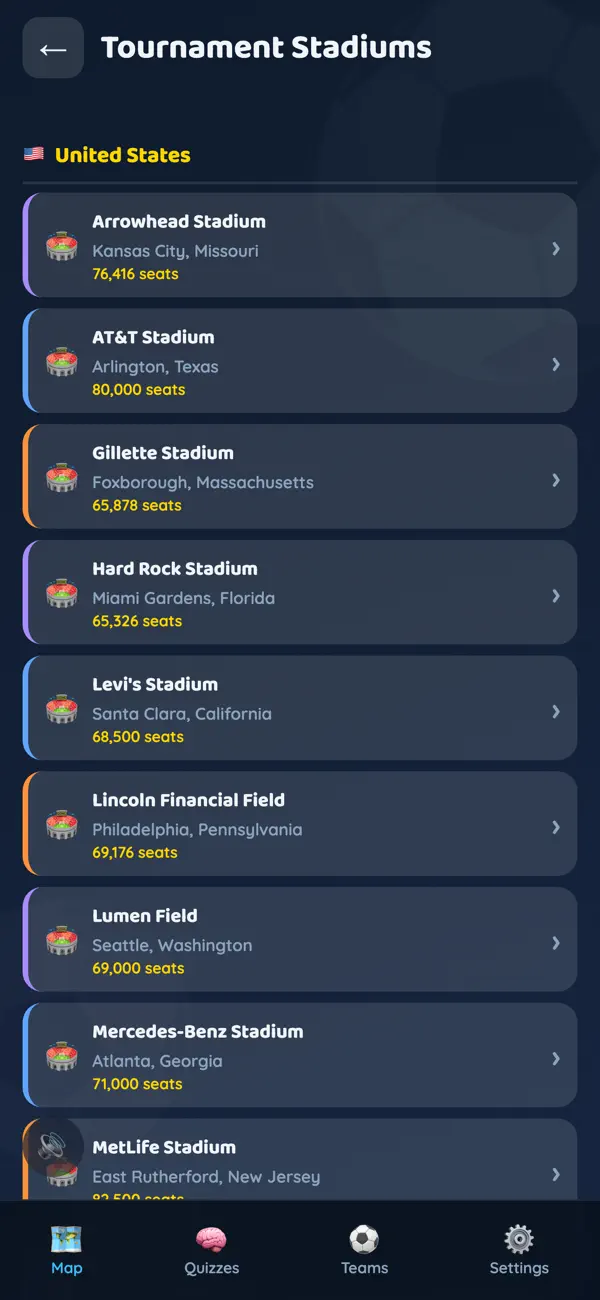600x1300 pixels.
Task: Open the Settings tab
Action: [x=519, y=1250]
